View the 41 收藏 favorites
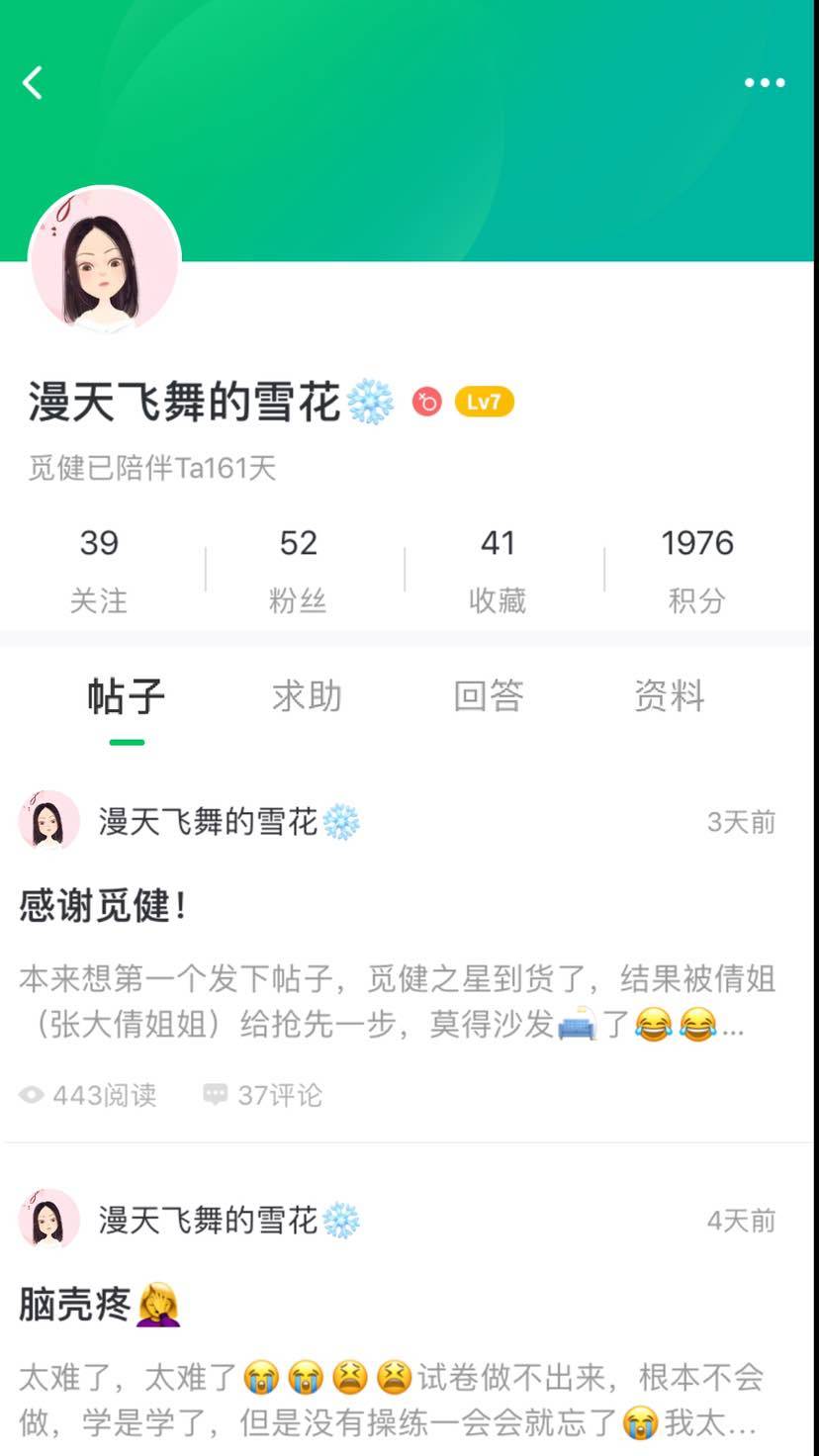 pyautogui.click(x=498, y=570)
